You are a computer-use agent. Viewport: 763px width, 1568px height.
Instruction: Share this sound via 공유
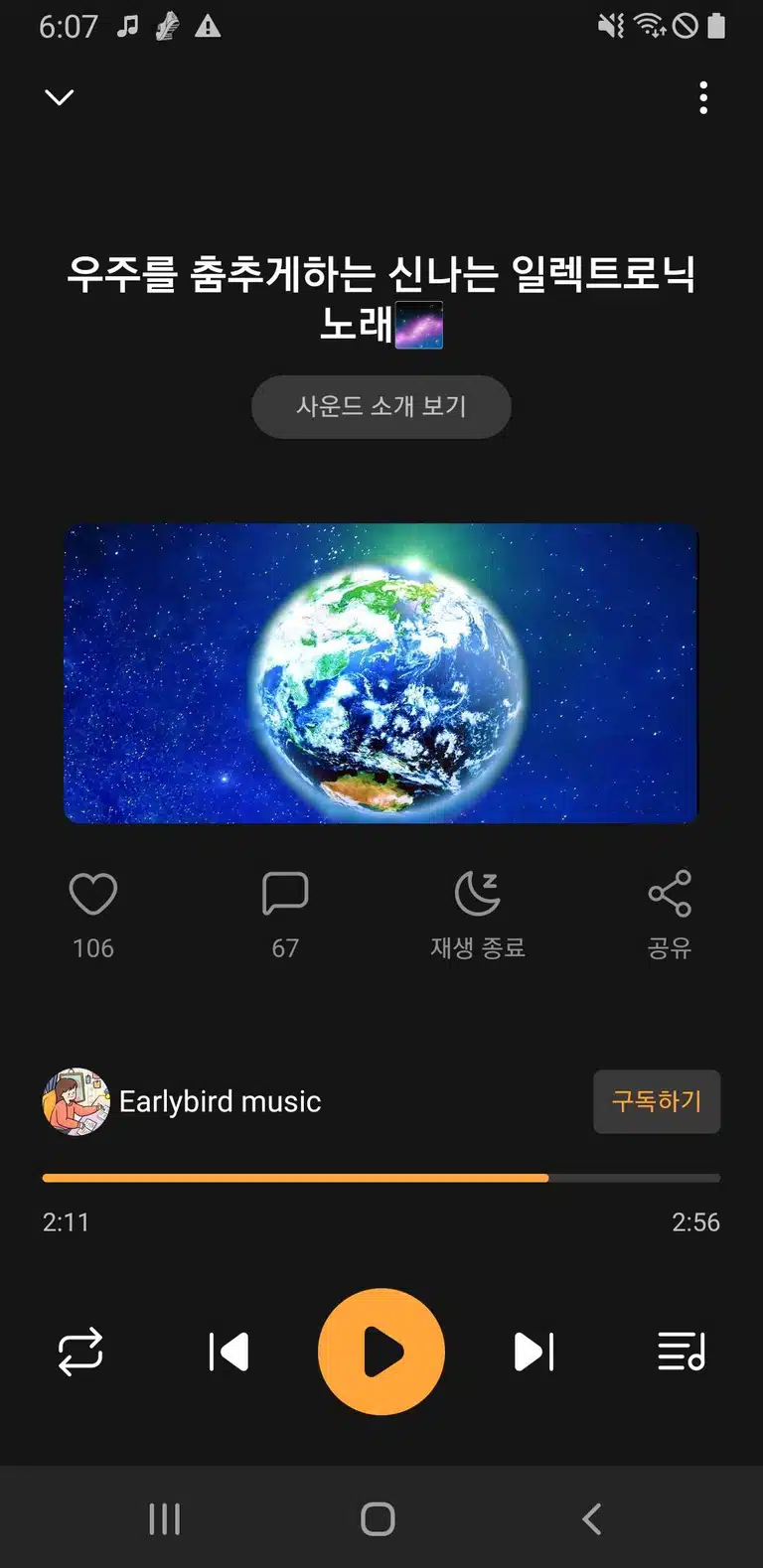(670, 894)
